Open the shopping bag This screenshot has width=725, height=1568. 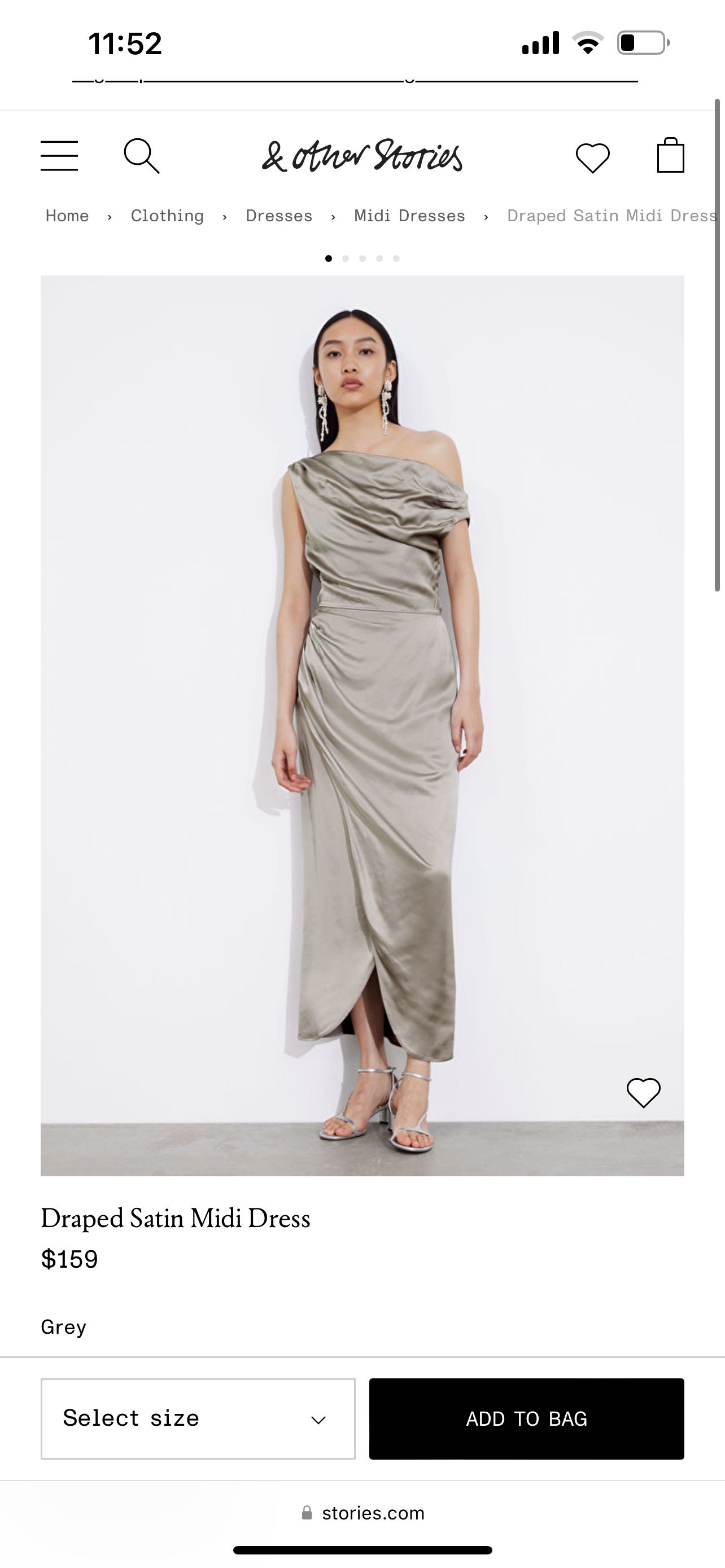670,156
